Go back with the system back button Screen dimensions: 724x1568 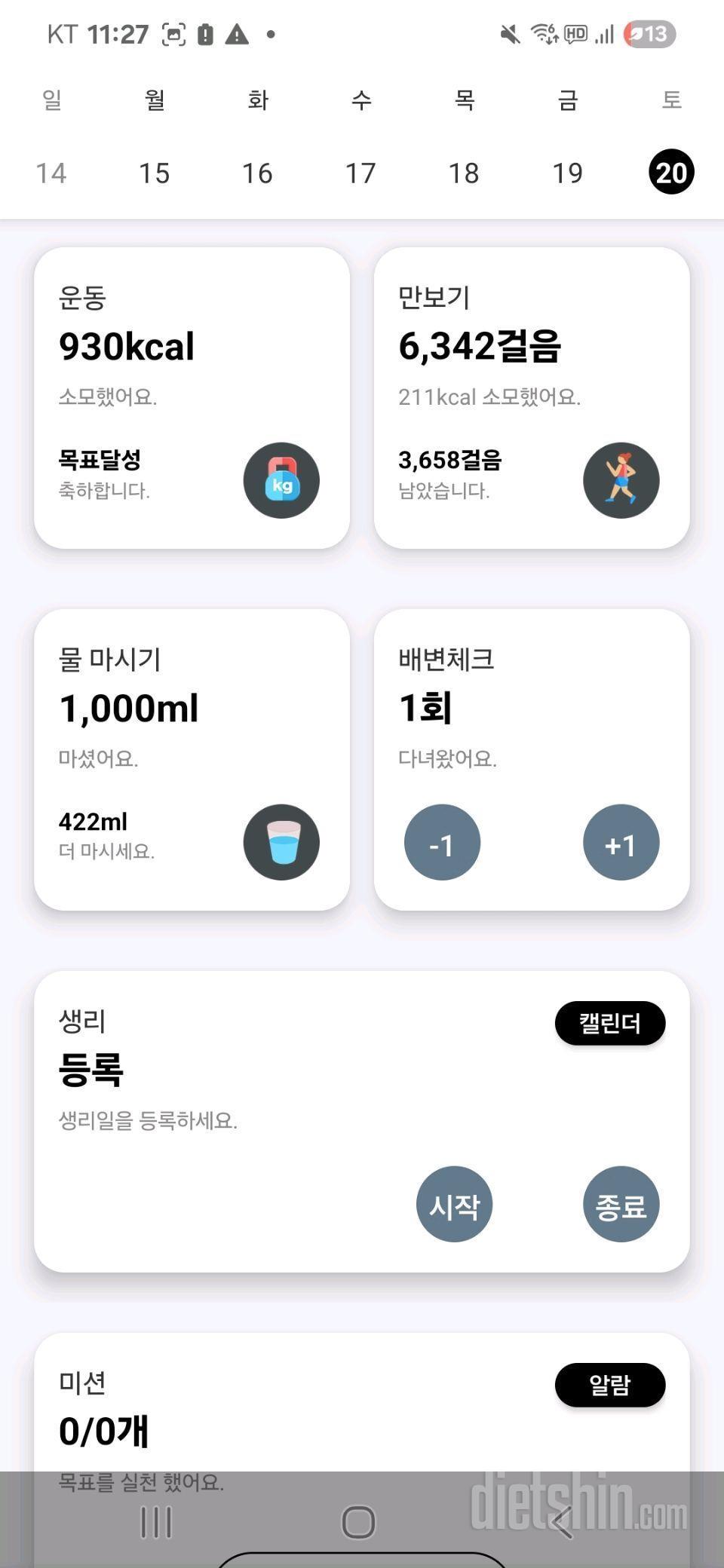pos(562,1522)
